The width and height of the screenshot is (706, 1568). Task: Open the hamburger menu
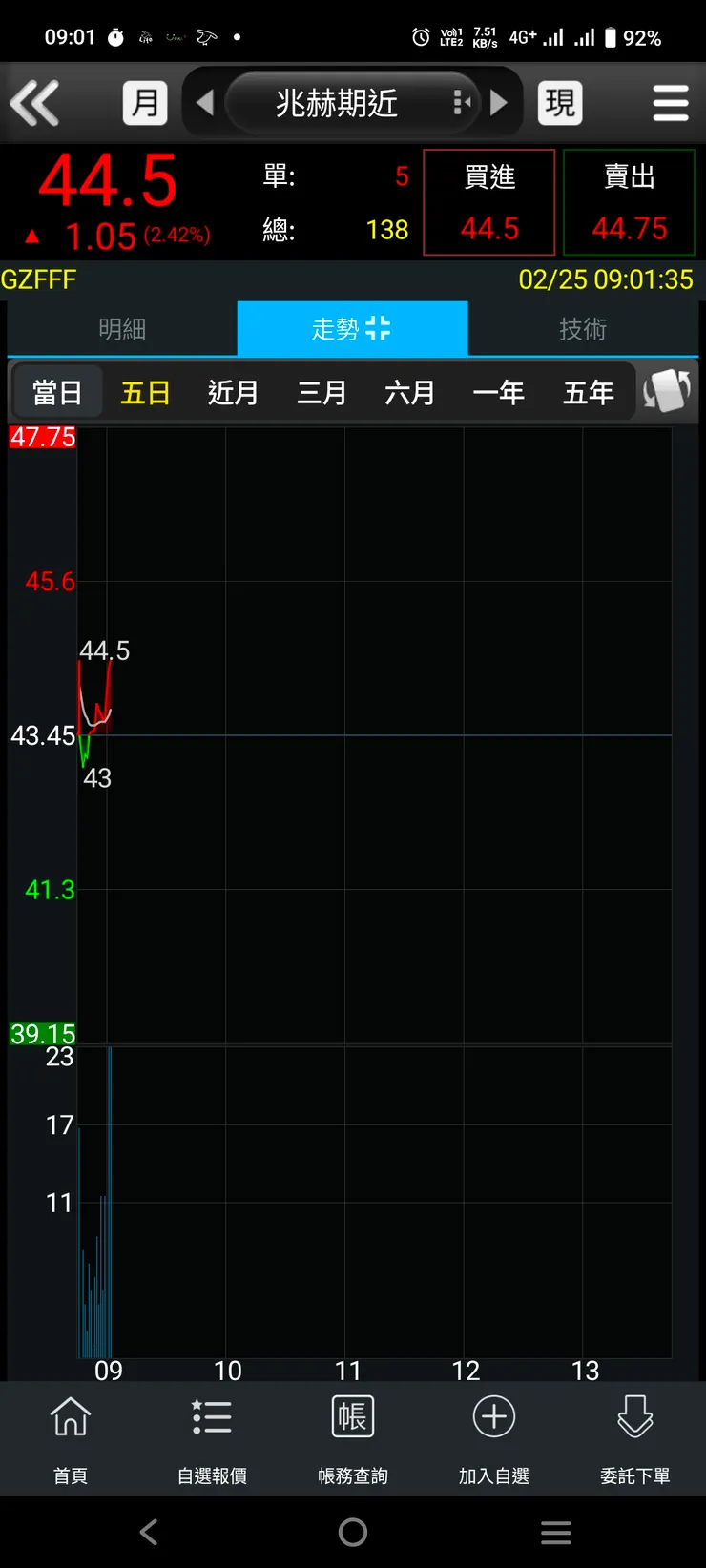(x=670, y=103)
